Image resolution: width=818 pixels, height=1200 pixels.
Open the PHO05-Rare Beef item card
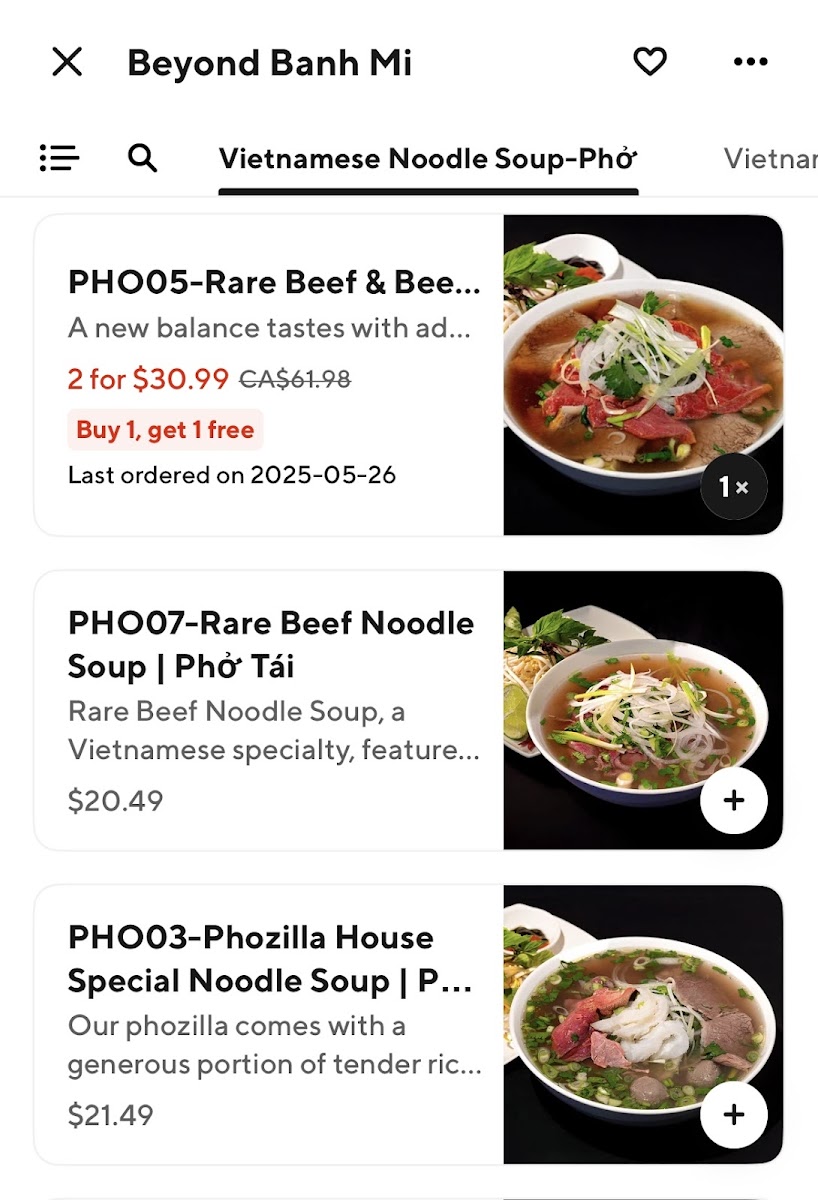coord(408,375)
